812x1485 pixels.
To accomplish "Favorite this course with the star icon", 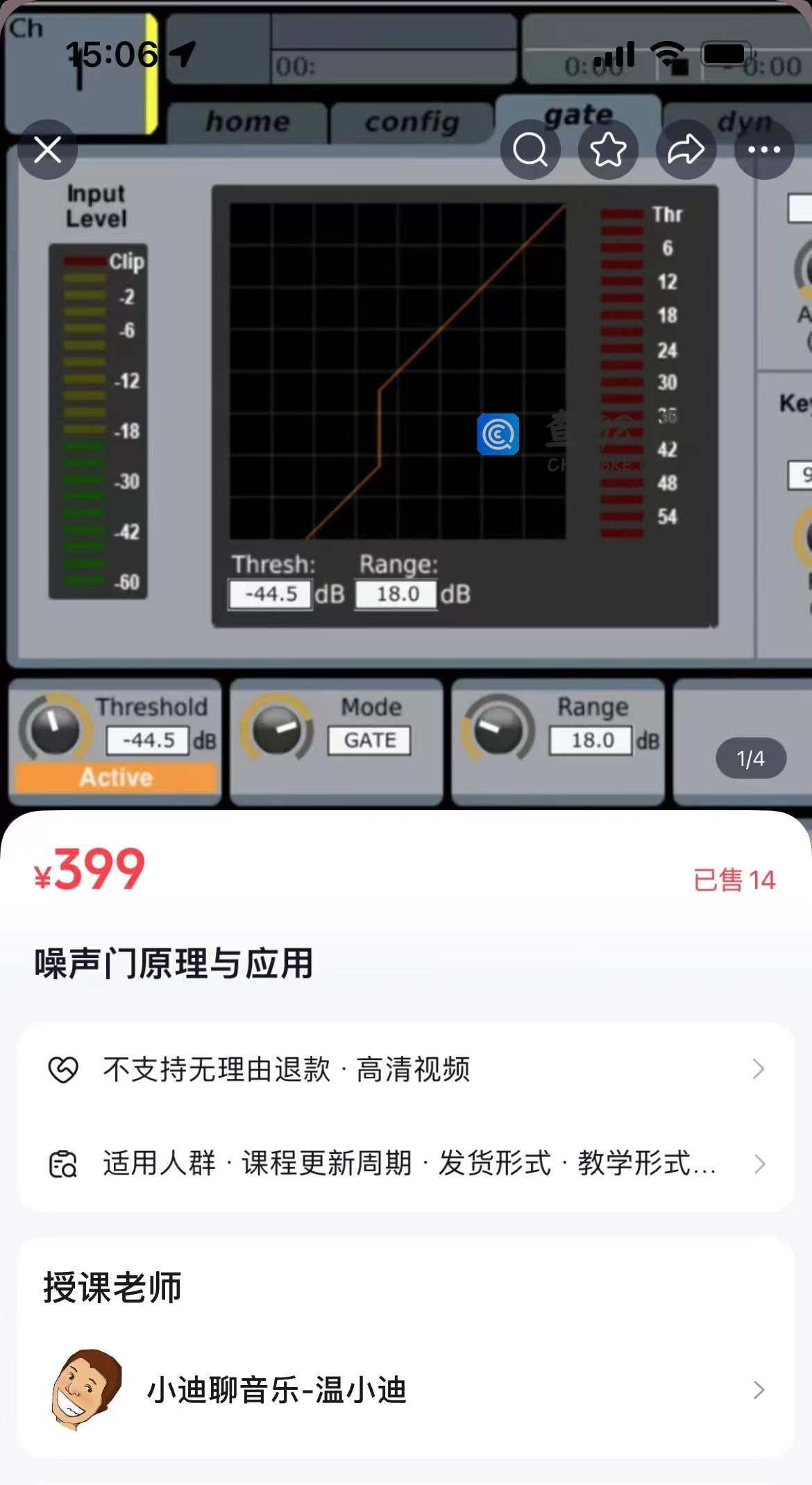I will point(608,149).
